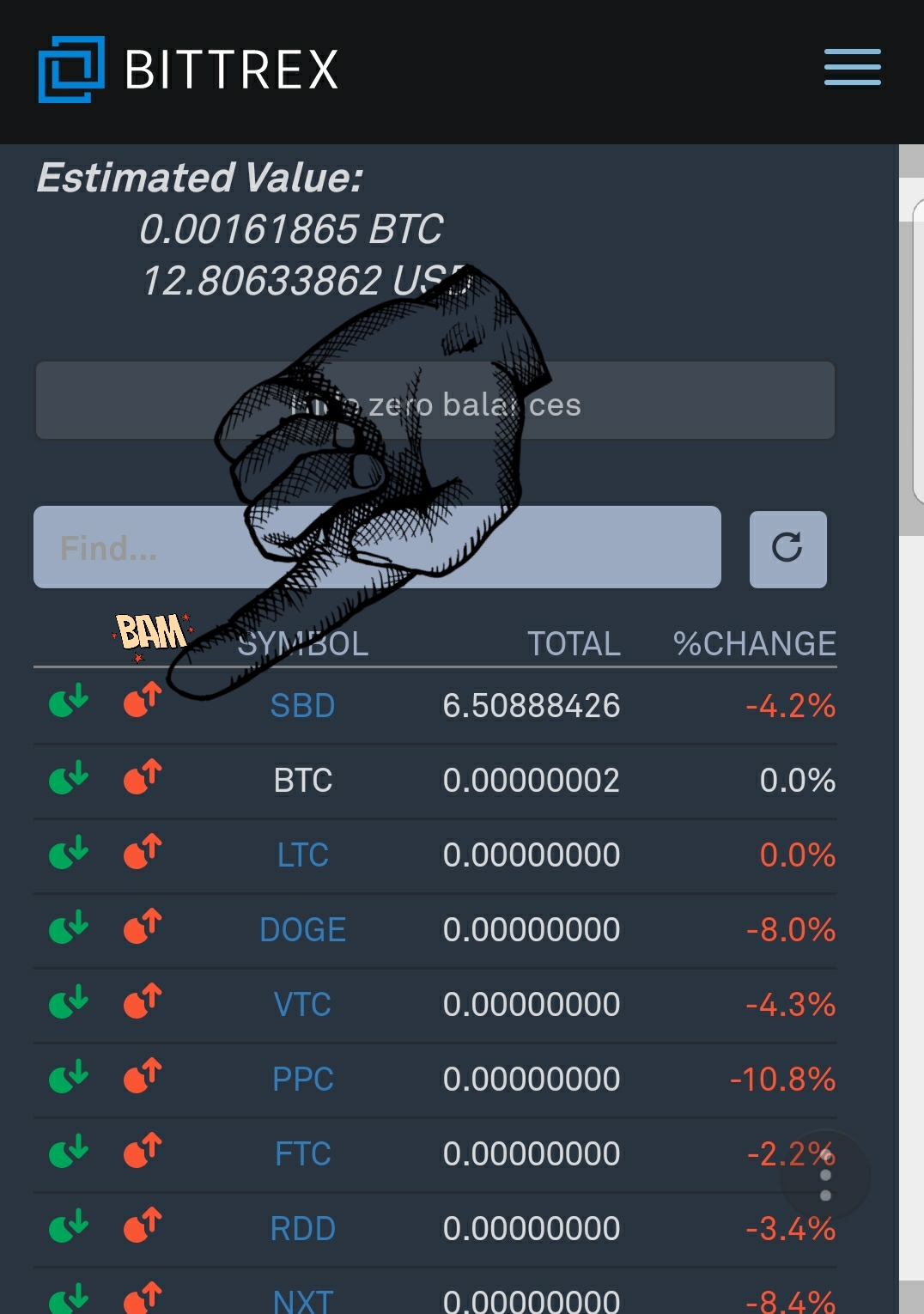
Task: Tap the orange withdraw icon for BTC
Action: click(x=143, y=776)
